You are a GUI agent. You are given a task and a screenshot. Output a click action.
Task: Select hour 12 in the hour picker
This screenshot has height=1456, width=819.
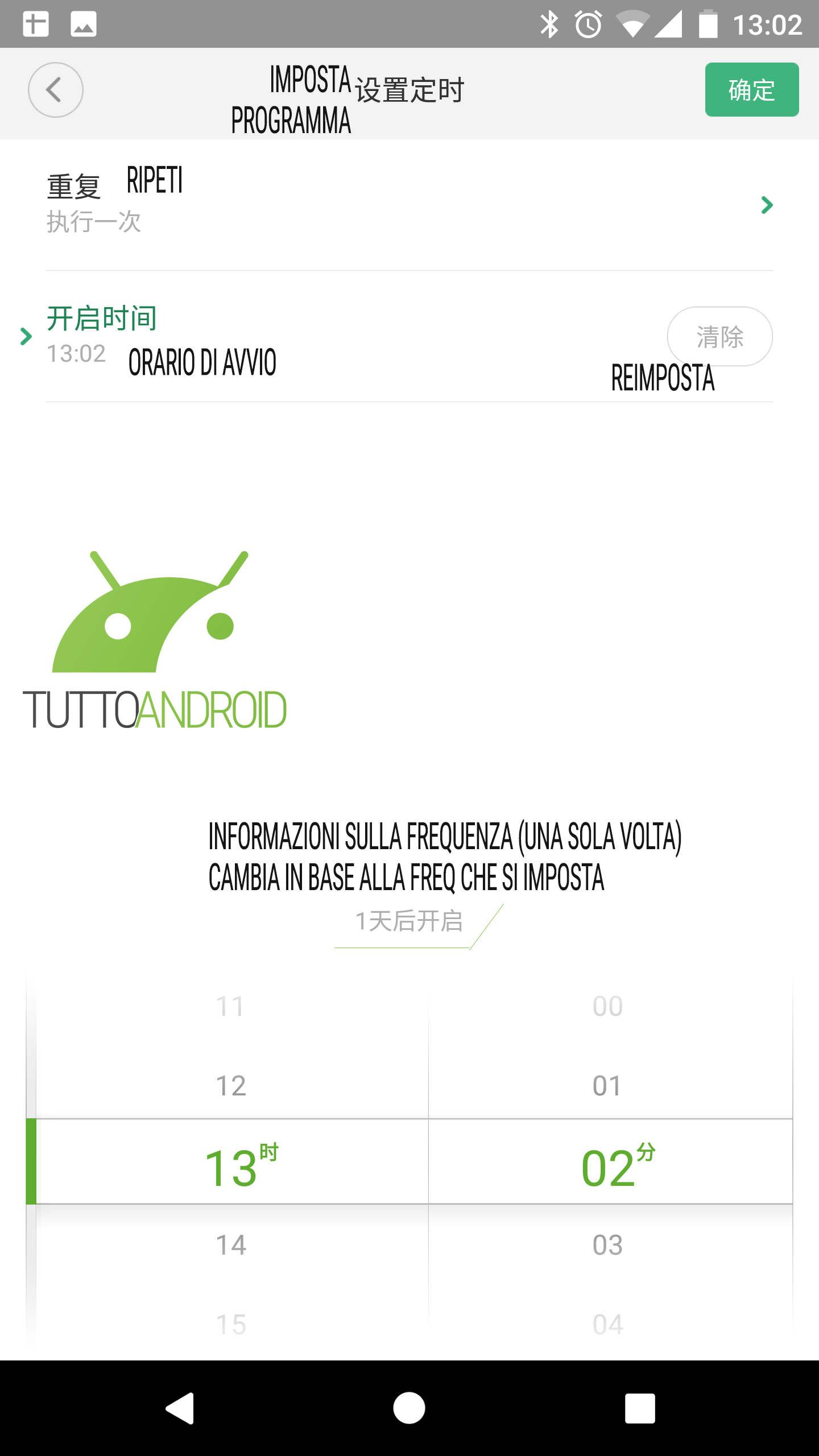231,1086
